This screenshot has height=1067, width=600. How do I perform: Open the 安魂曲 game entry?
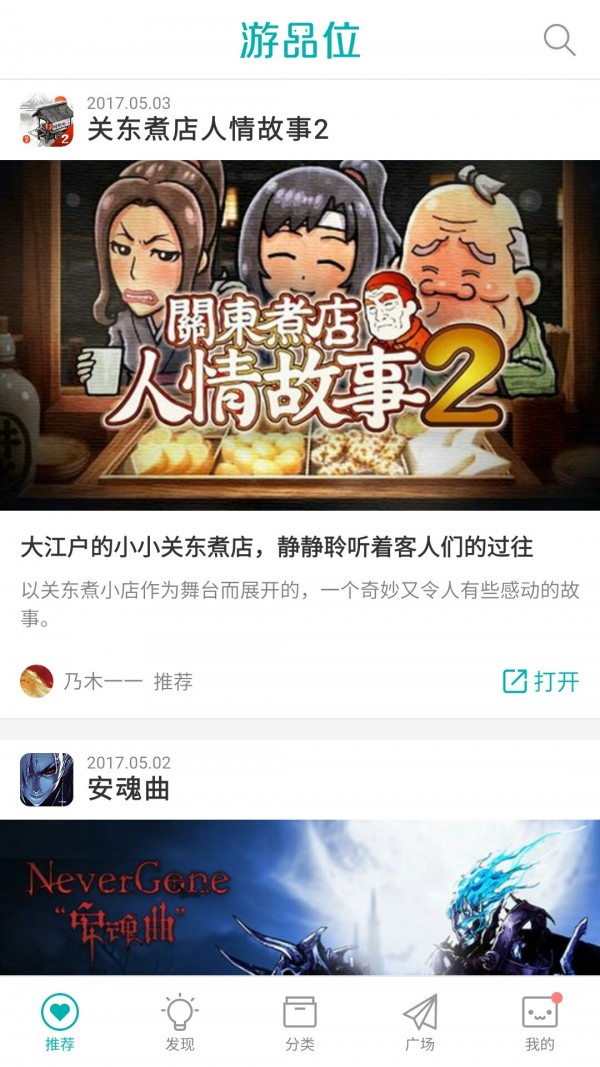[128, 789]
